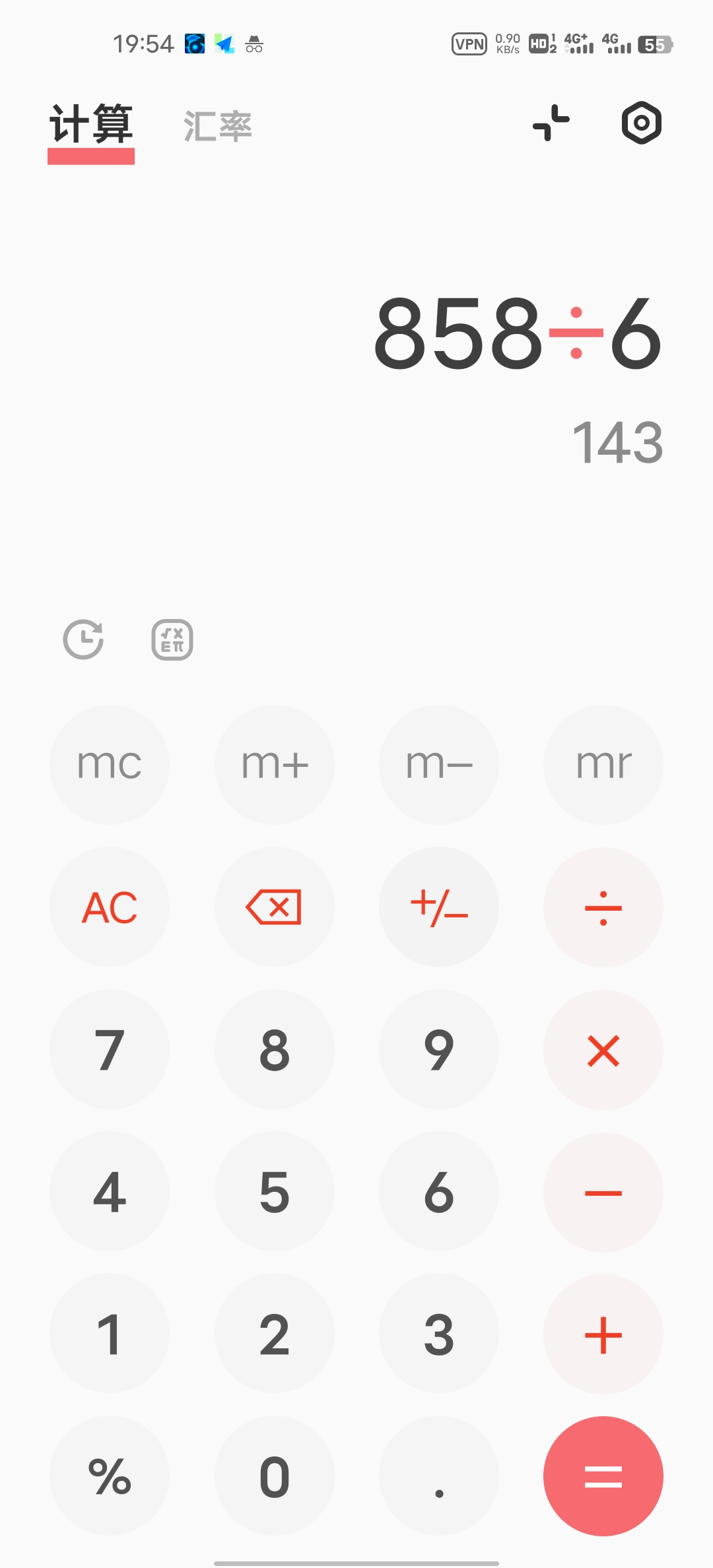Screen dimensions: 713x1568
Task: Clear everything with AC
Action: (x=110, y=907)
